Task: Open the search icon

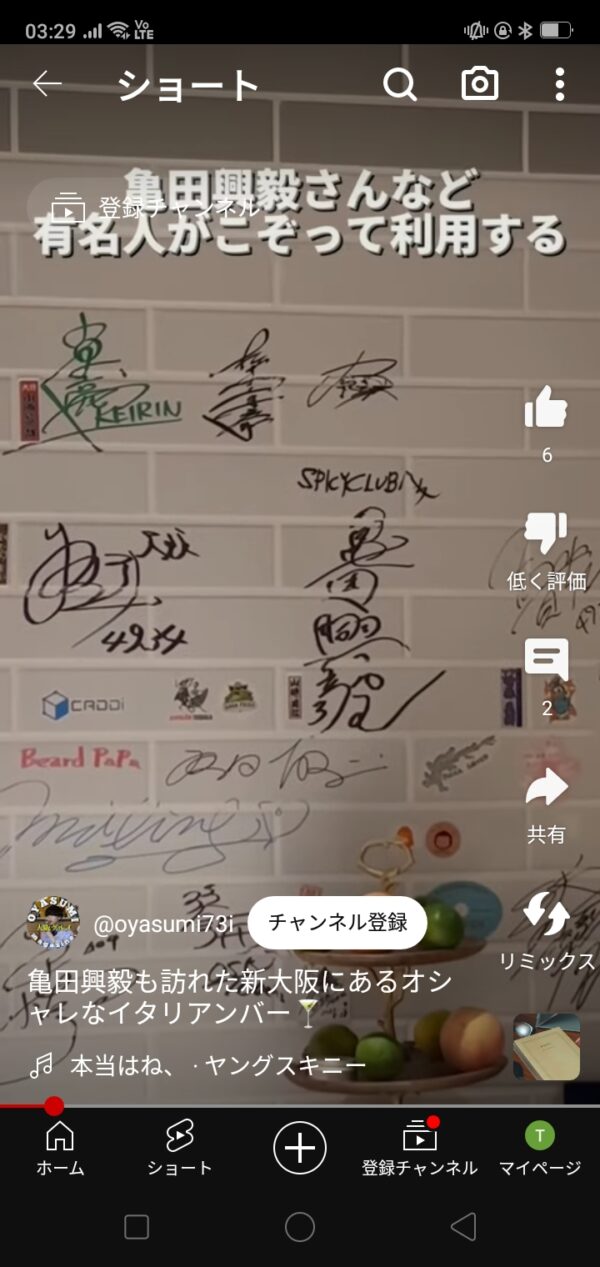Action: coord(399,85)
